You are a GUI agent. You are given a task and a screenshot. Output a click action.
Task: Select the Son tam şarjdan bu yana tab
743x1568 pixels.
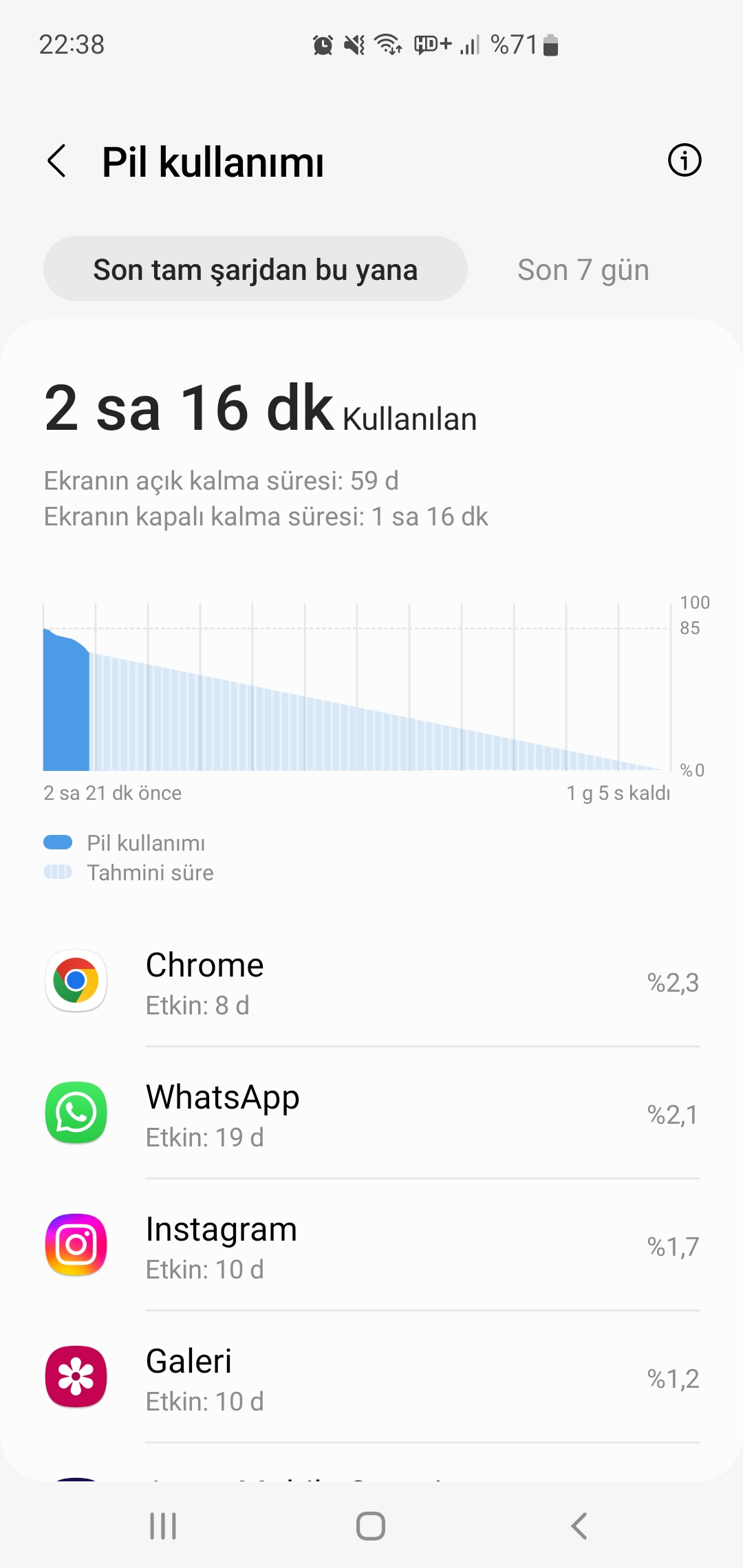click(x=255, y=269)
